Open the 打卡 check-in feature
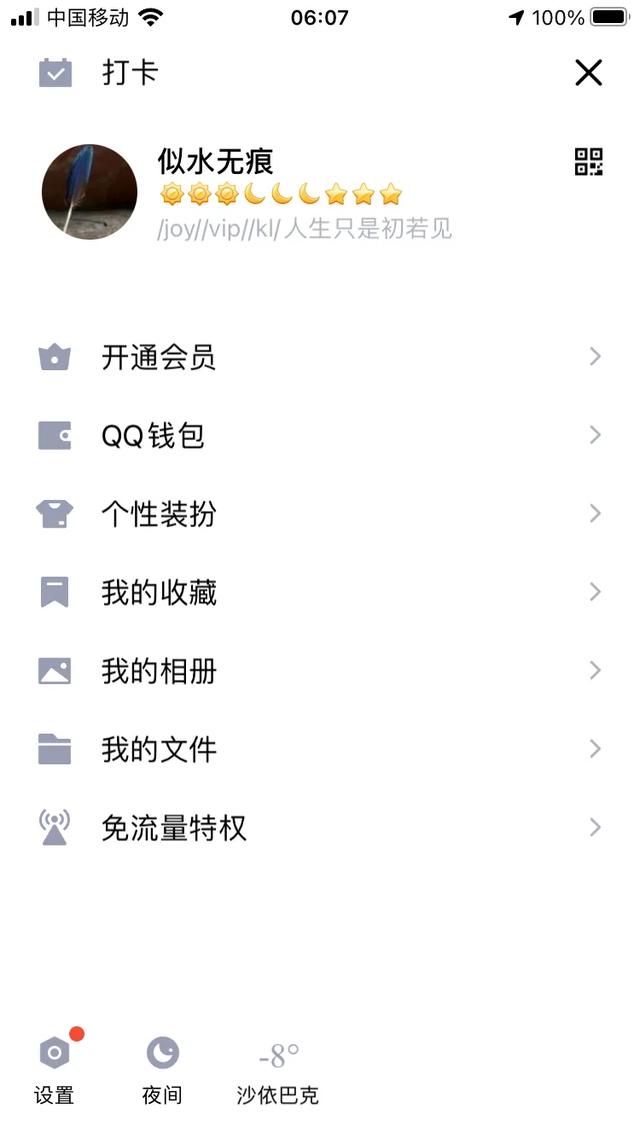Viewport: 640px width, 1138px height. coord(99,73)
